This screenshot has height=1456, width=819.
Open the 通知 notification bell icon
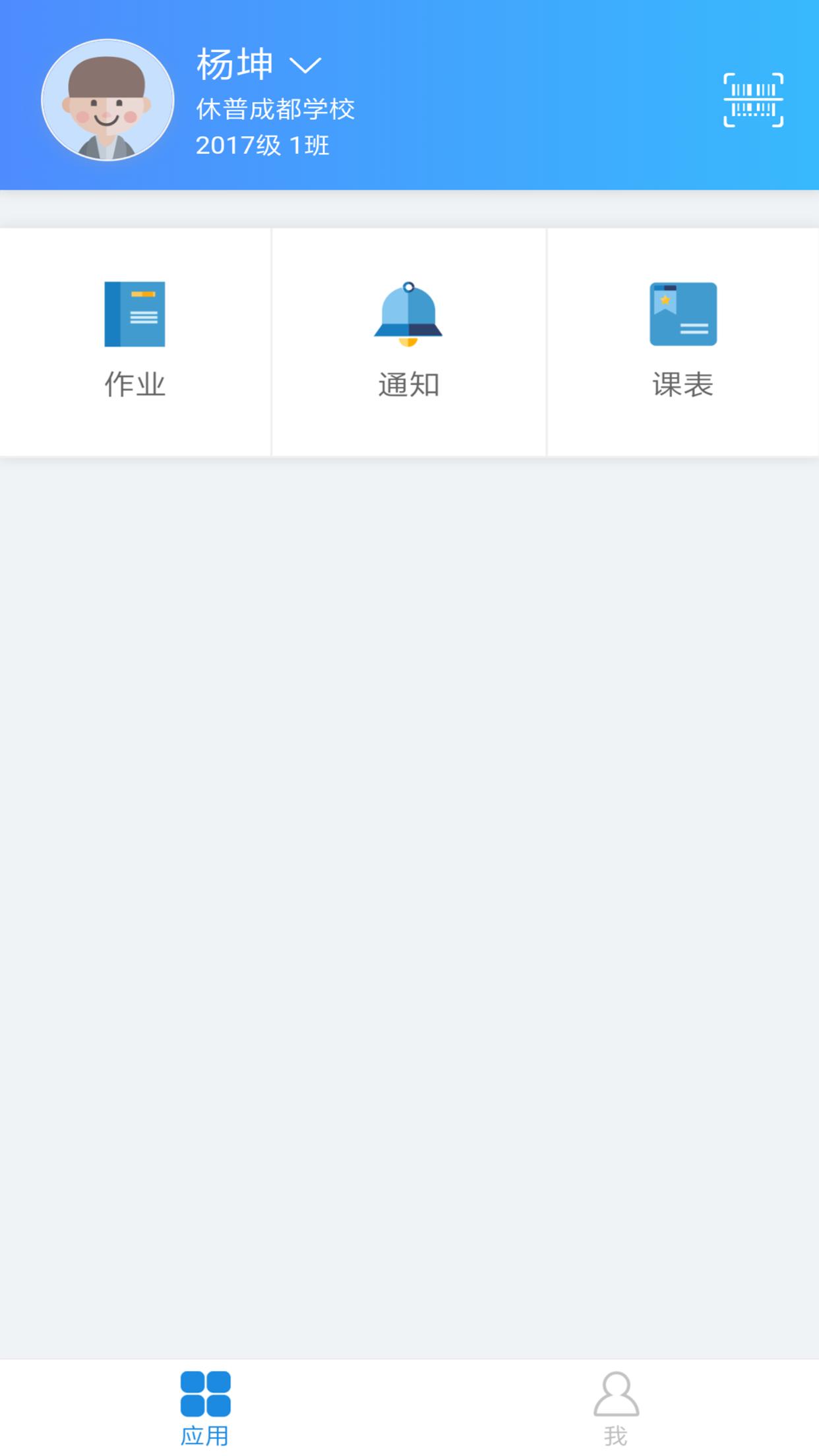tap(409, 315)
